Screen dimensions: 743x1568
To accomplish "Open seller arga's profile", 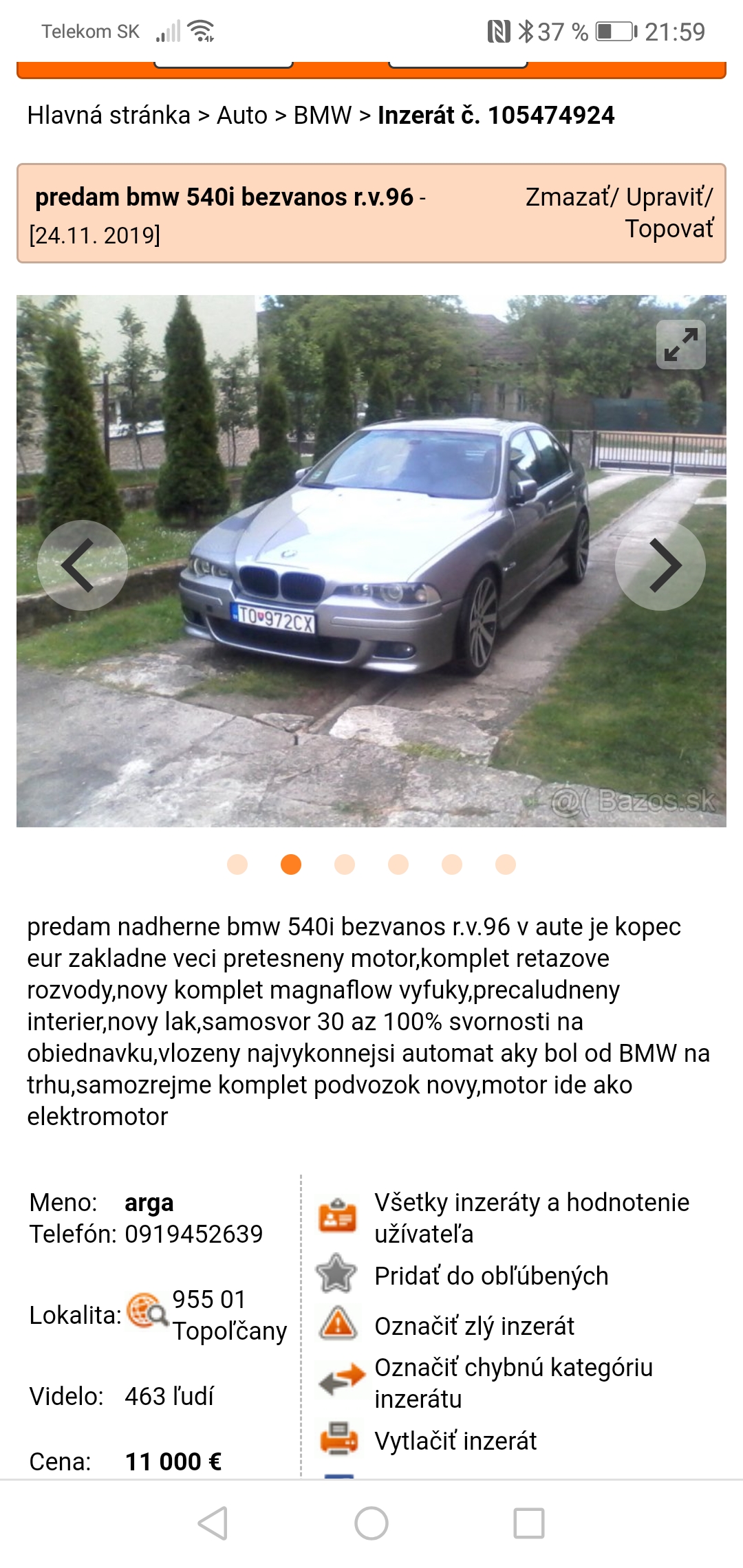I will tap(149, 1203).
